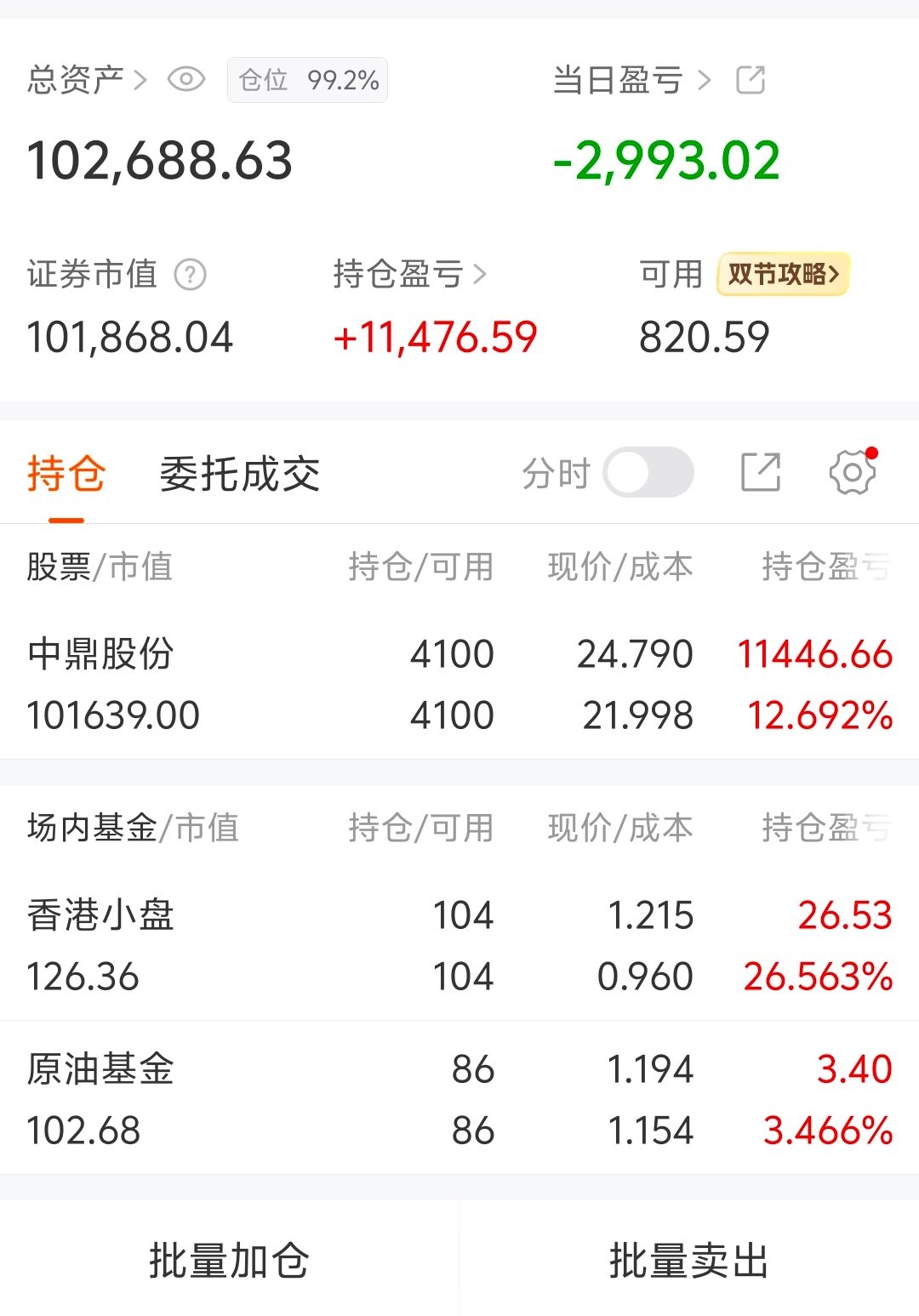919x1316 pixels.
Task: Tap 批量加仓 button
Action: [x=229, y=1260]
